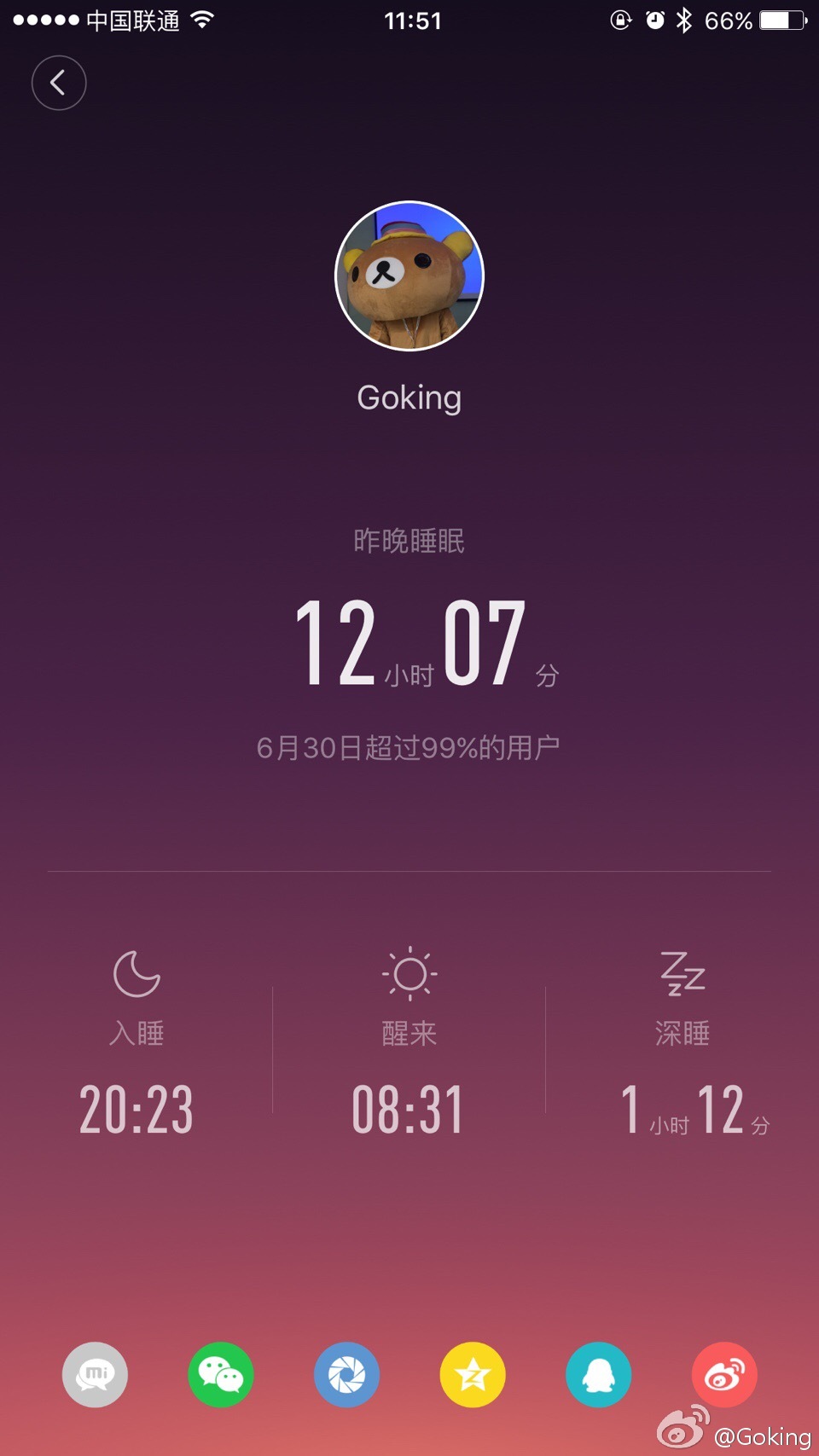Share sleep report to Weibo

(x=724, y=1374)
